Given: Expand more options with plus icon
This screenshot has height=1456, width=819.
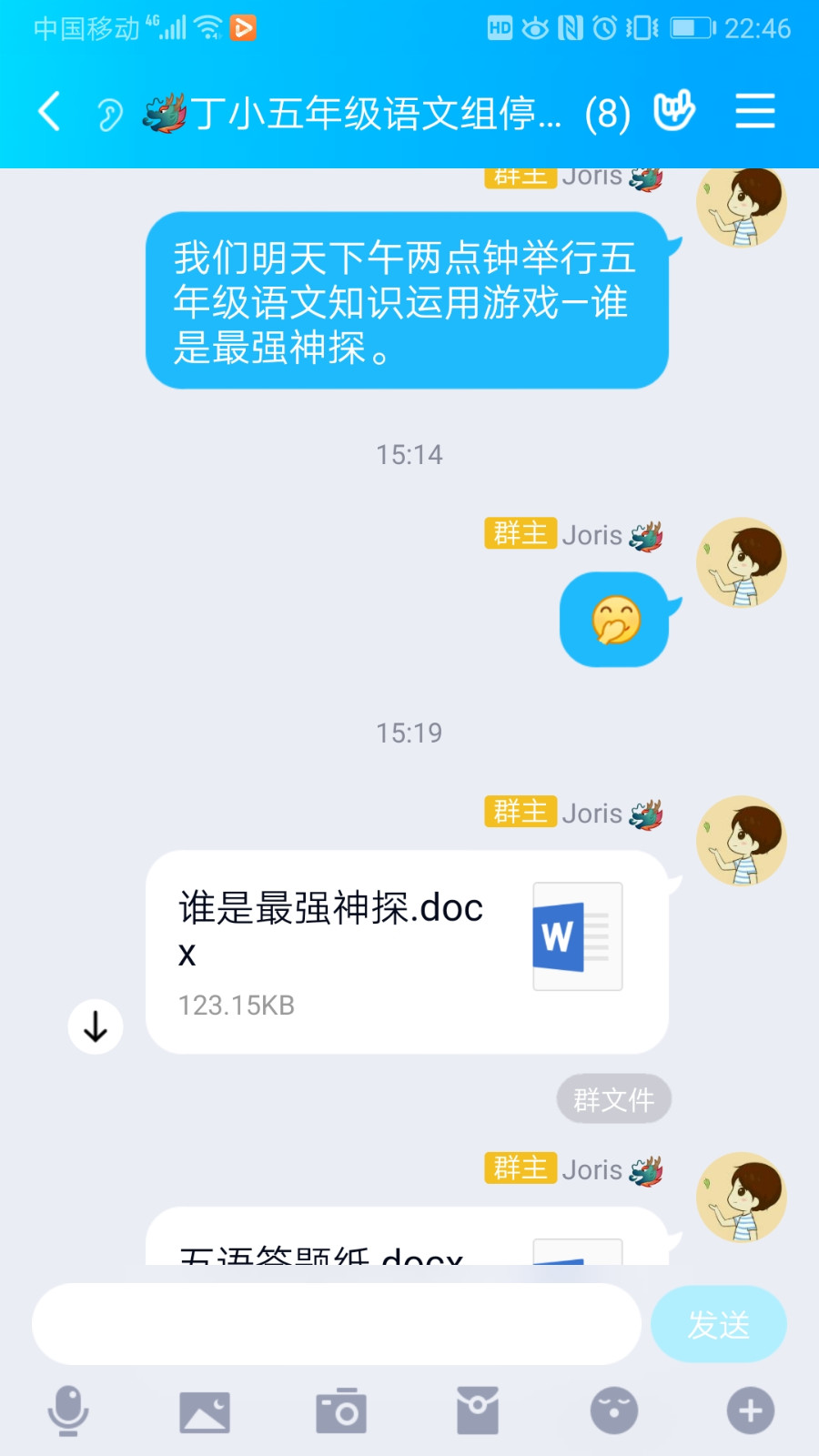Looking at the screenshot, I should [751, 1411].
